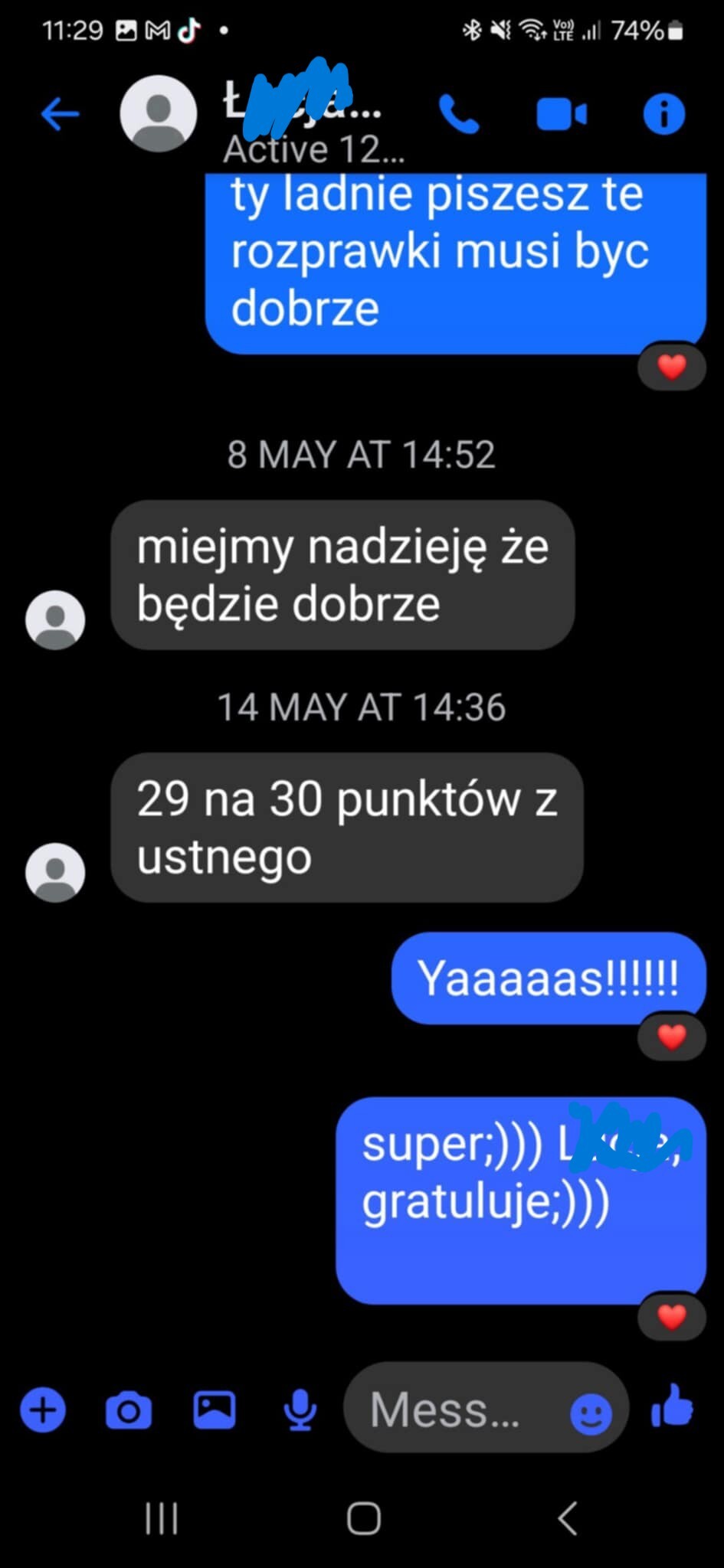
Task: Tap the avatar next to '29 na 30 punktów'
Action: coord(55,872)
